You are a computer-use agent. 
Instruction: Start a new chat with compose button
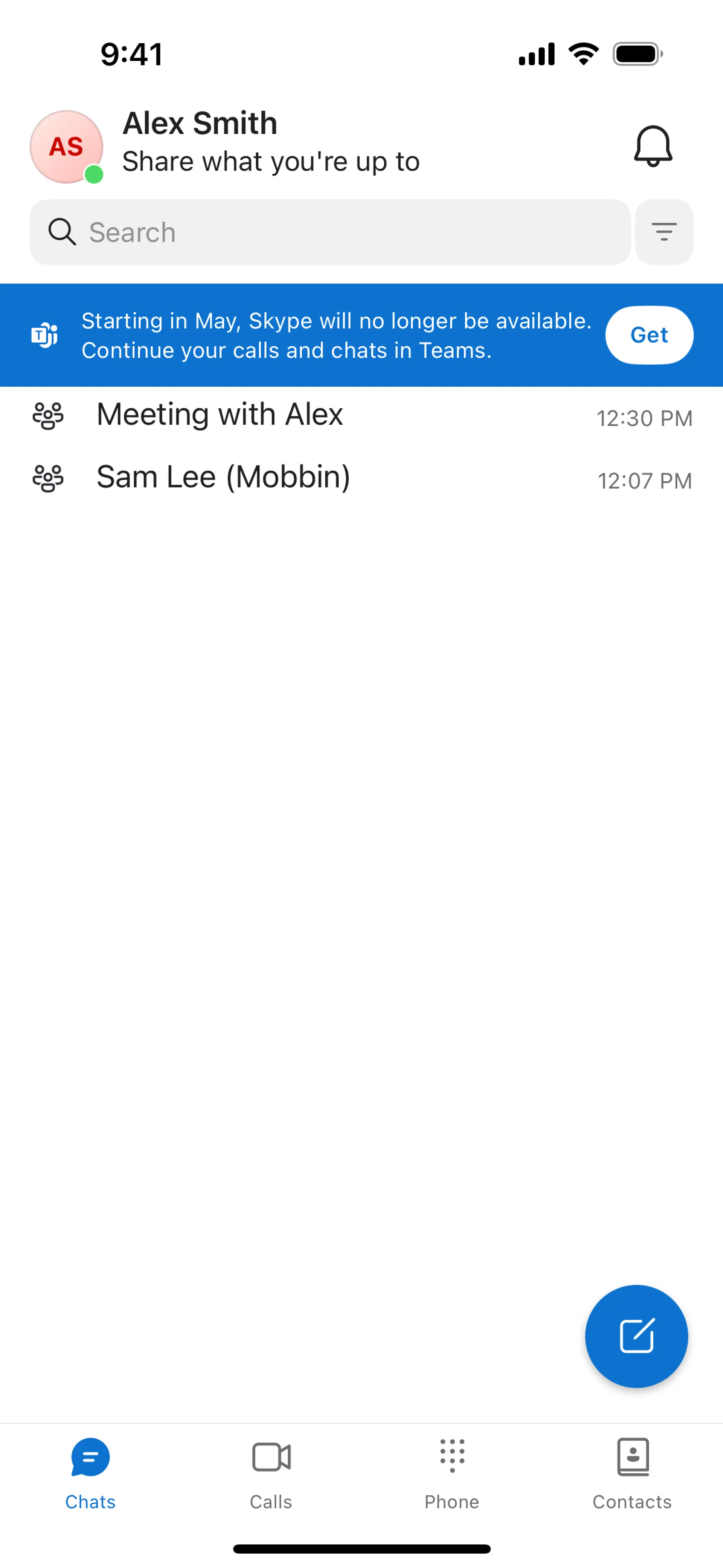(636, 1336)
